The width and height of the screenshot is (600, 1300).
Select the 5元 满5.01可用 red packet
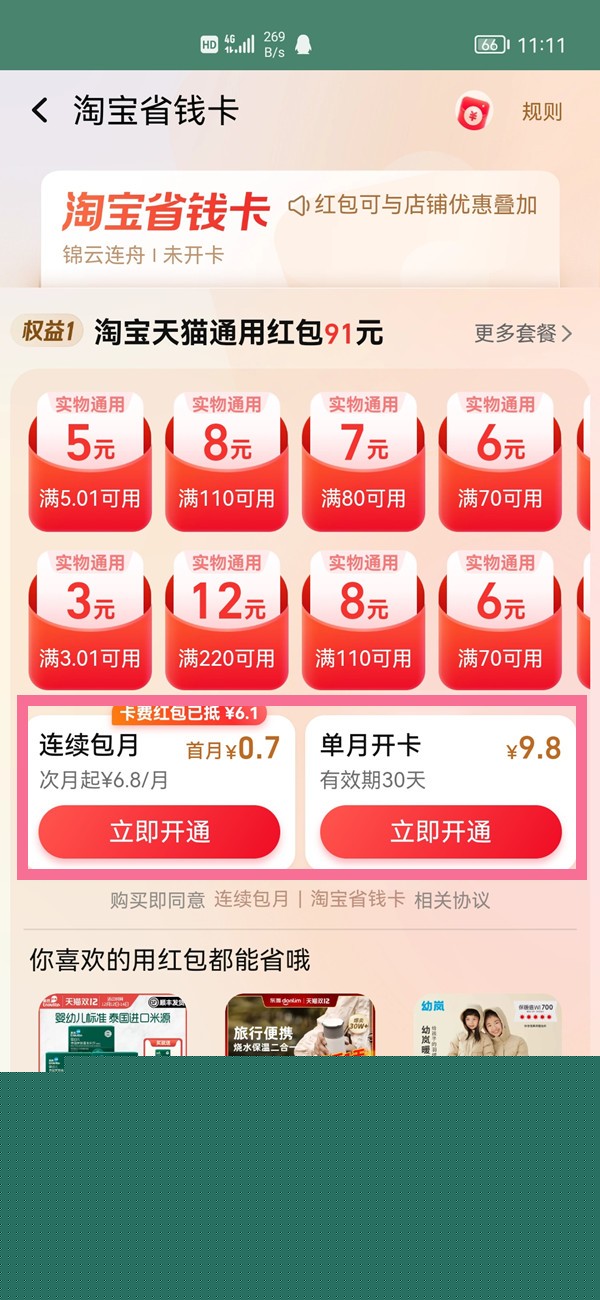click(90, 453)
